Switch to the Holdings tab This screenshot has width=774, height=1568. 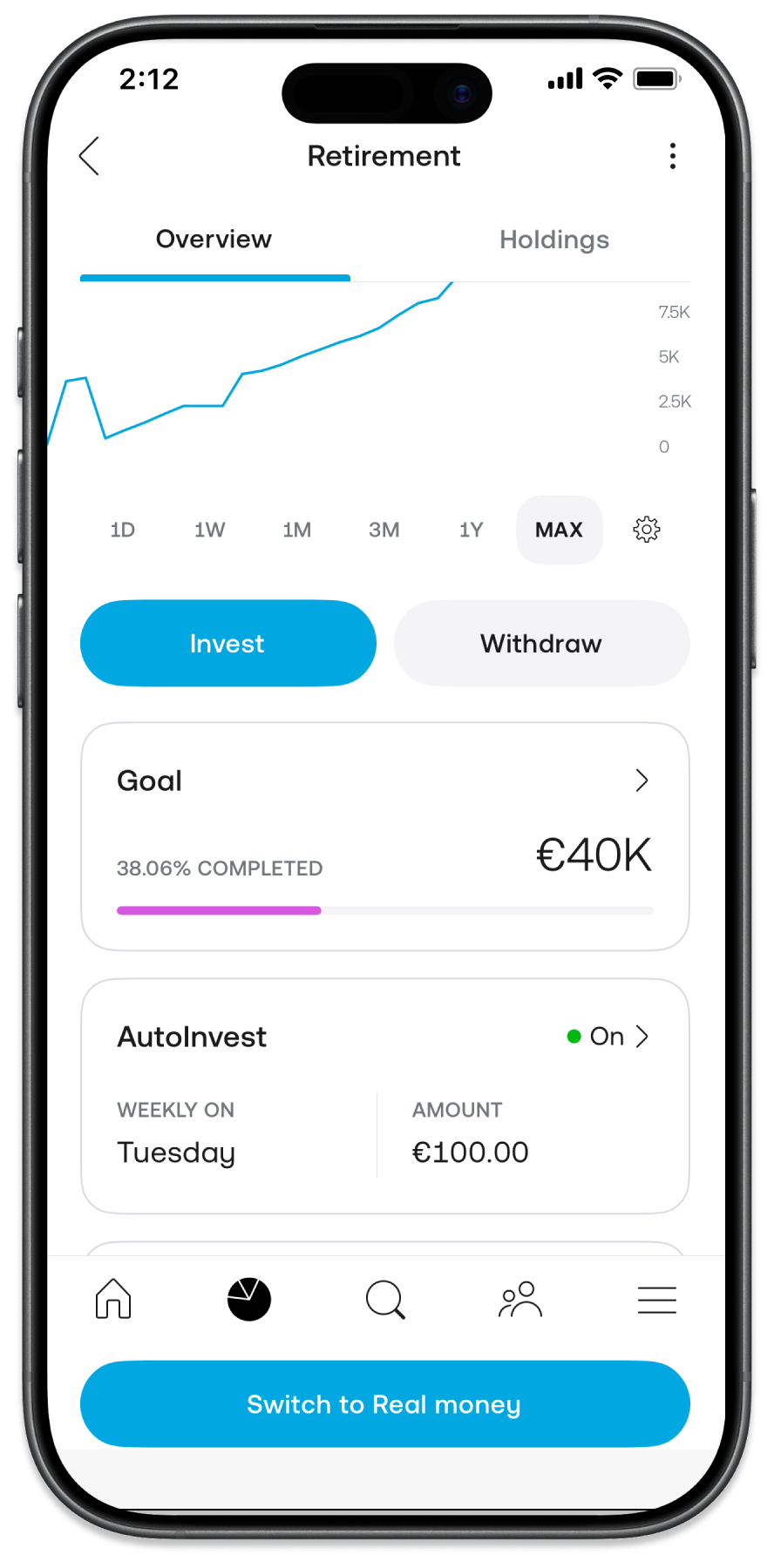553,240
